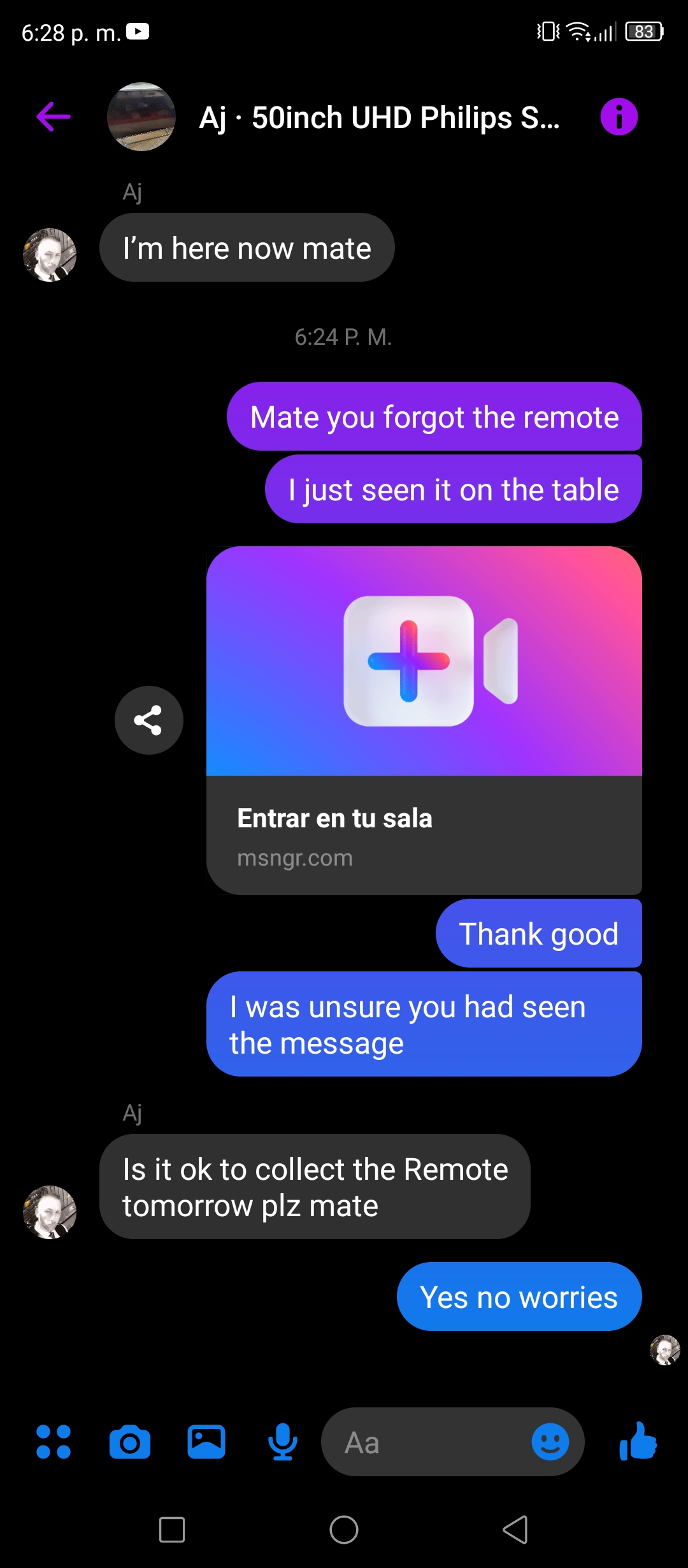
Task: Go back using the purple arrow
Action: point(54,117)
